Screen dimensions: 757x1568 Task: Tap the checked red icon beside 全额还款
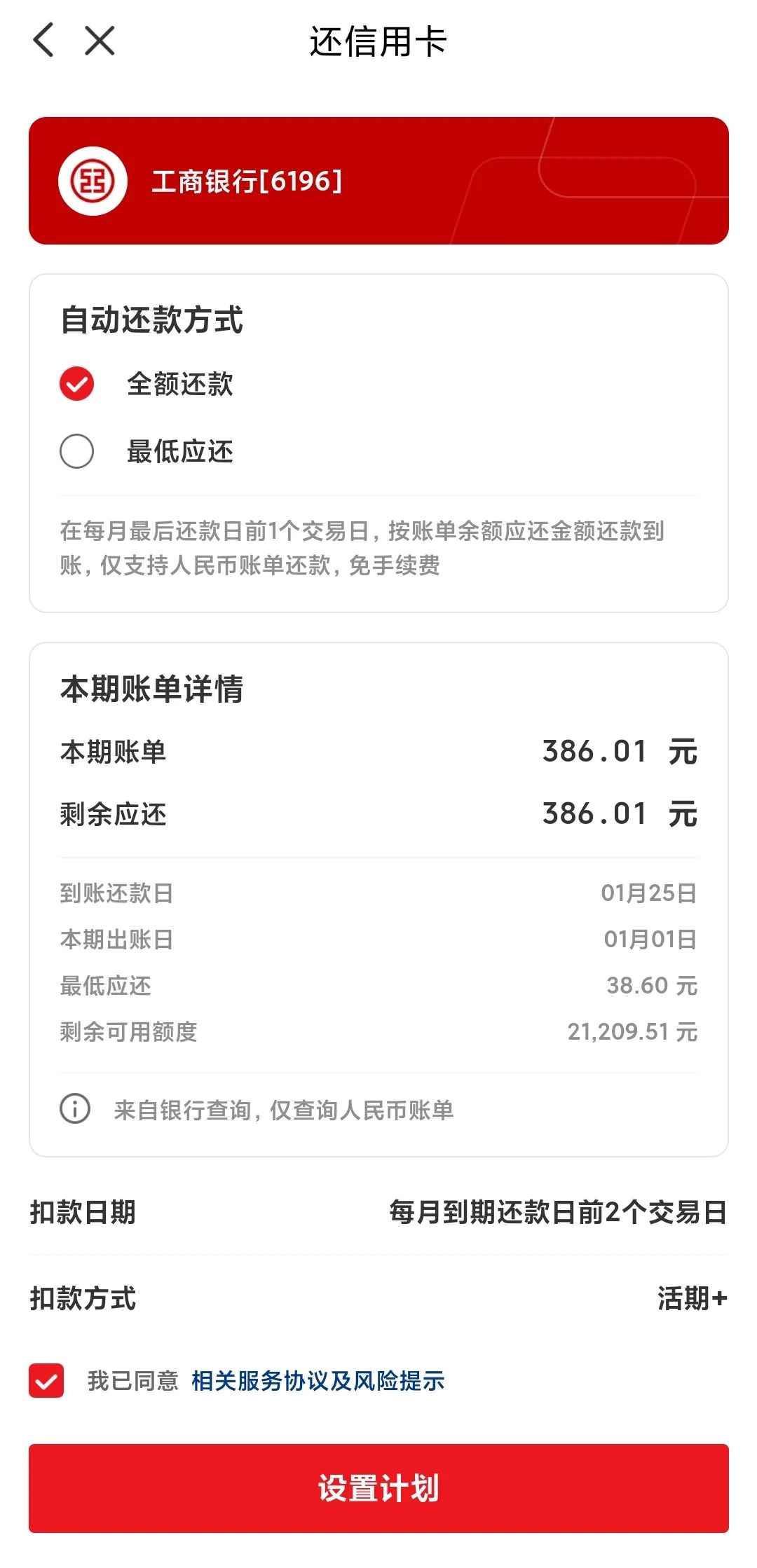point(76,383)
